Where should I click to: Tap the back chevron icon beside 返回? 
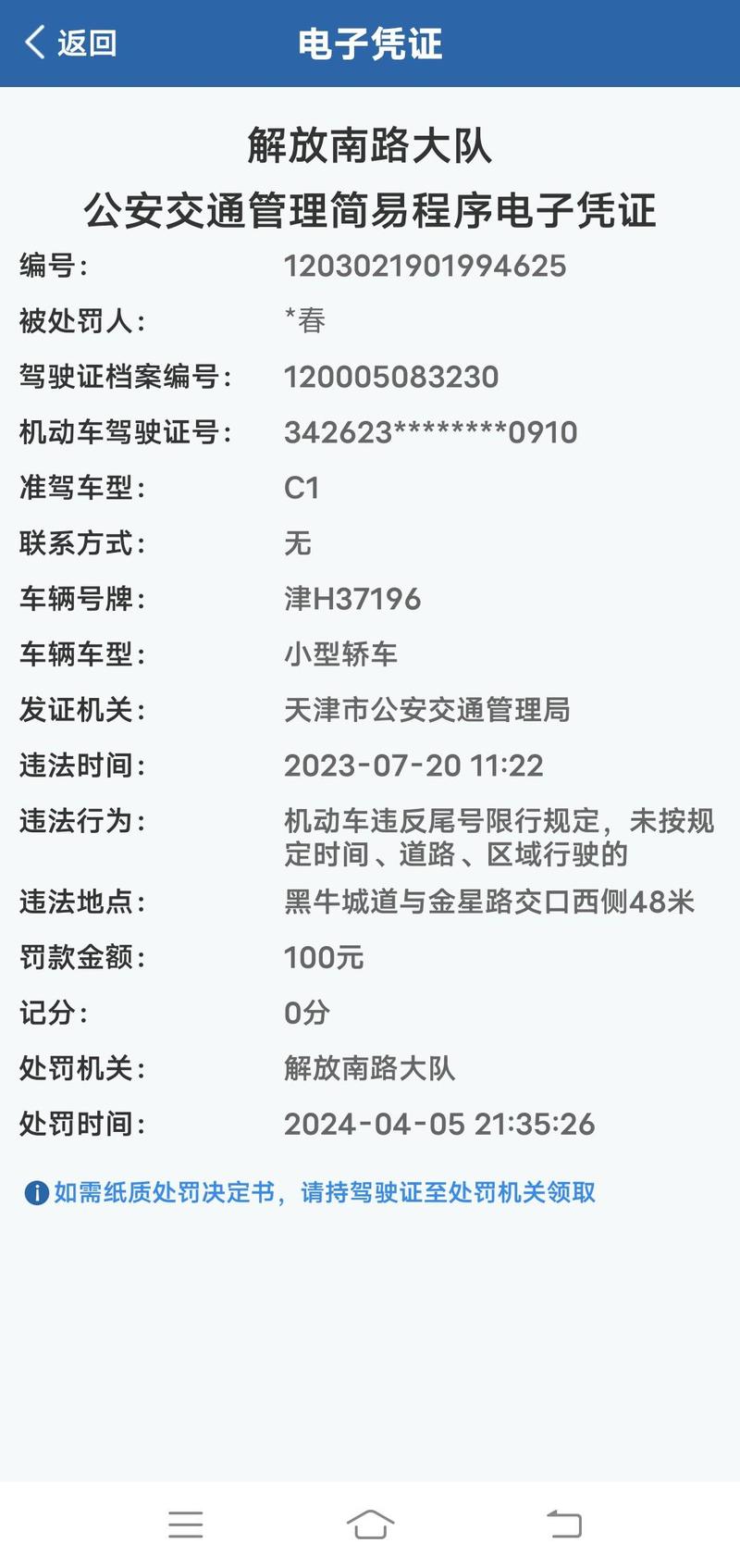tap(35, 44)
